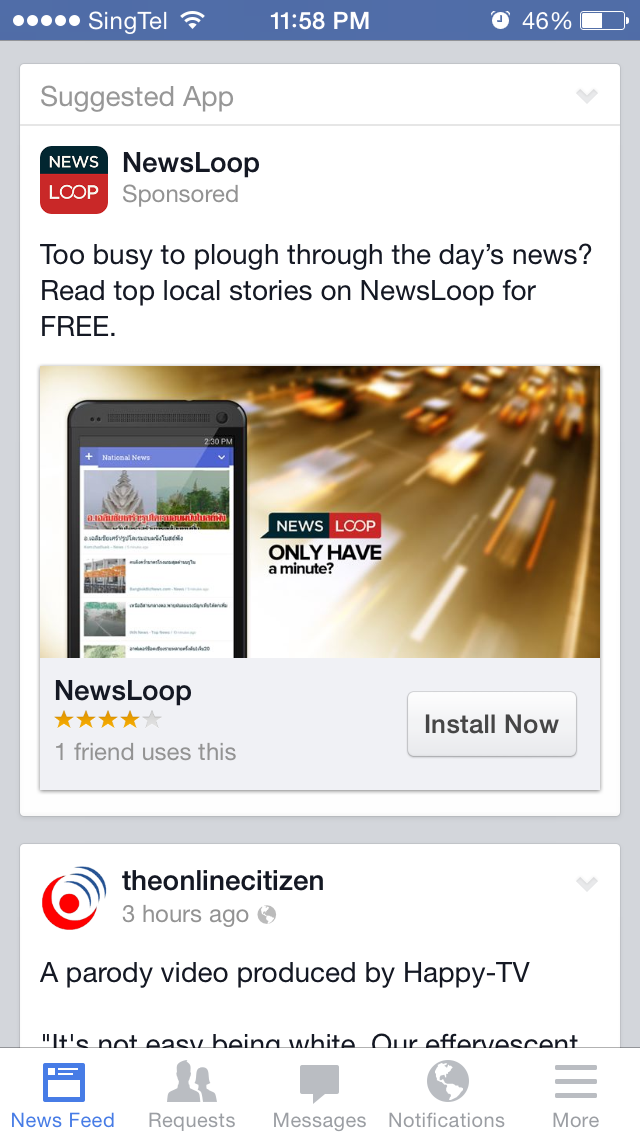The image size is (640, 1136).
Task: Open theonlinecitizen profile name
Action: click(x=223, y=881)
